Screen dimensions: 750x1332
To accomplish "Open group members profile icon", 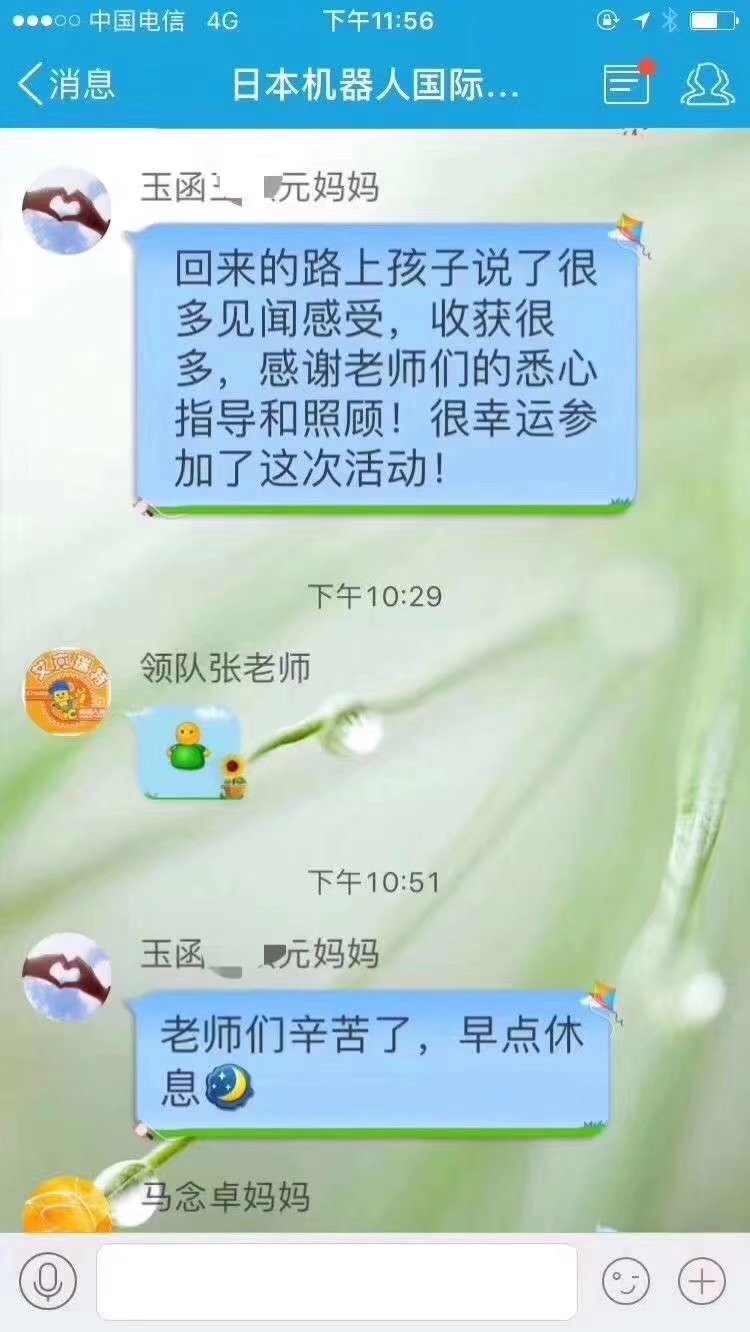I will (x=707, y=85).
